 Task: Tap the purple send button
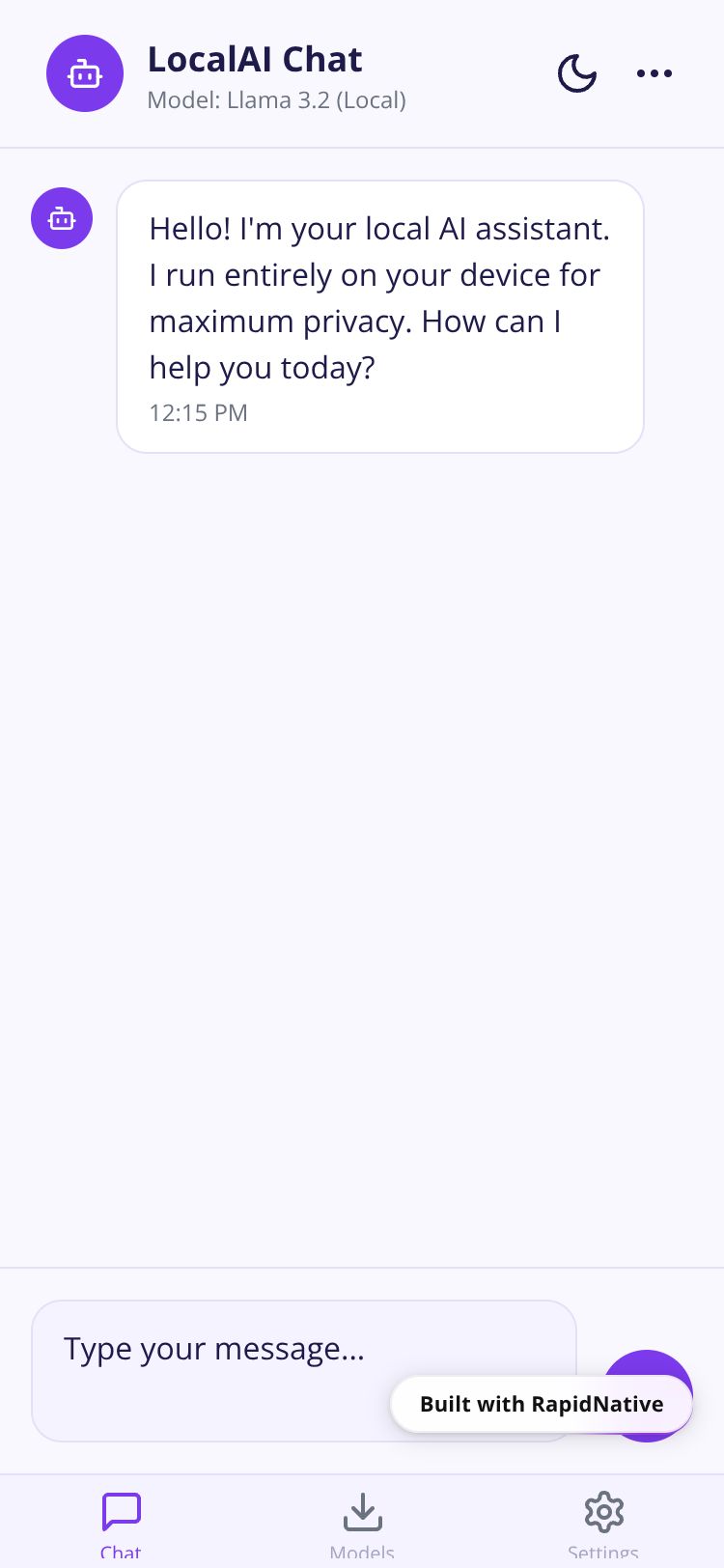coord(649,1365)
